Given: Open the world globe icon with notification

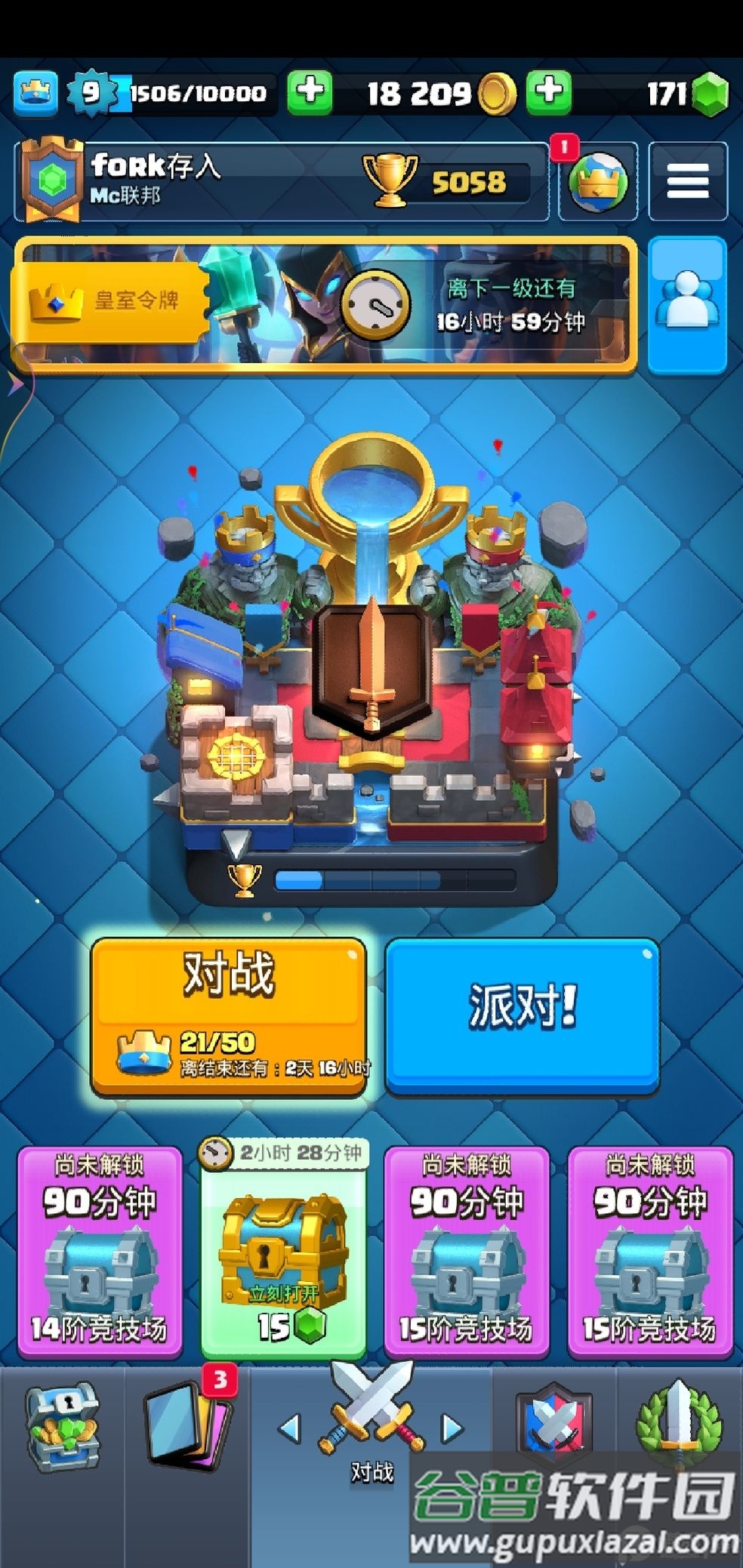Looking at the screenshot, I should (597, 180).
